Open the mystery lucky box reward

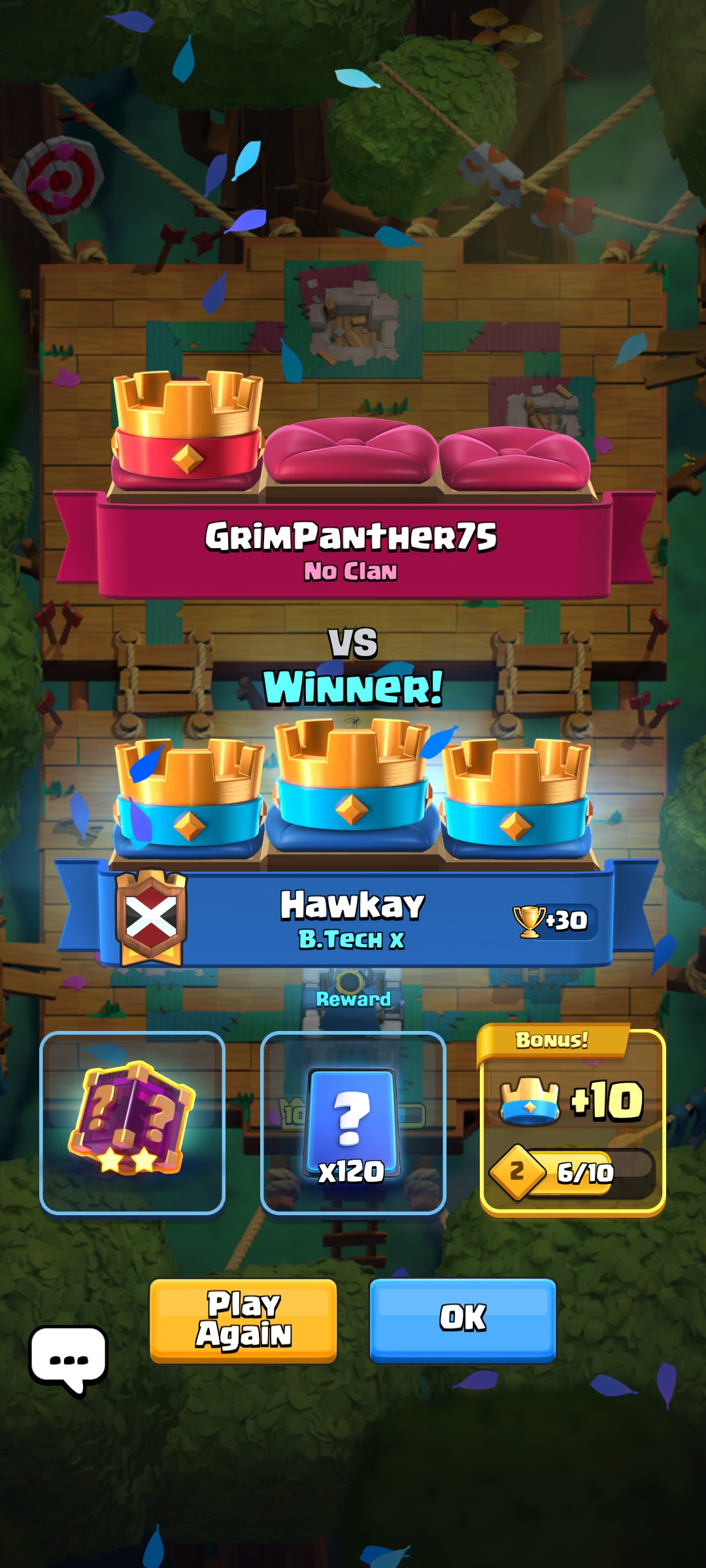[133, 1122]
